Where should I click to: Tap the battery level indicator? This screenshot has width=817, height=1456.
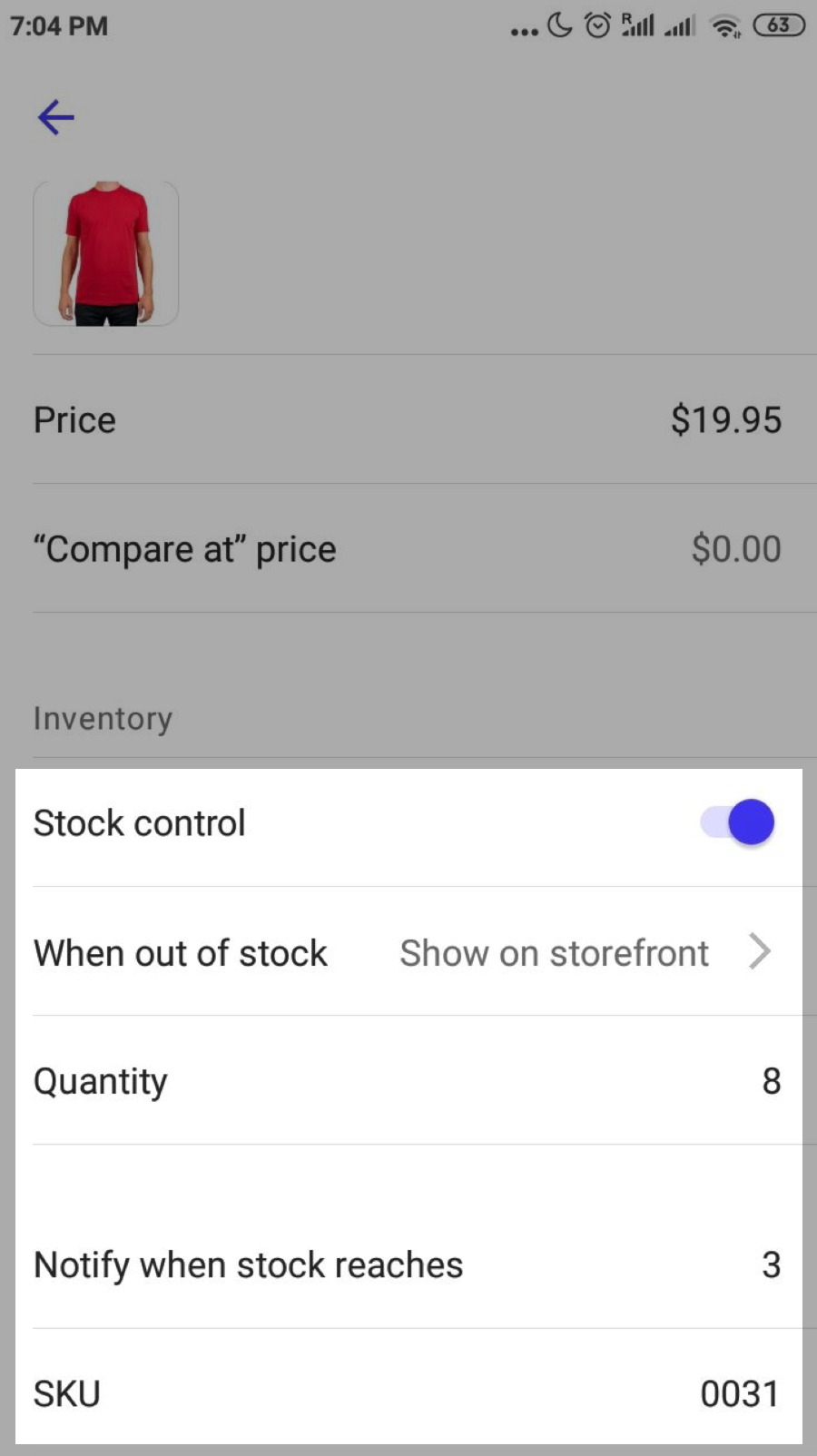click(779, 25)
